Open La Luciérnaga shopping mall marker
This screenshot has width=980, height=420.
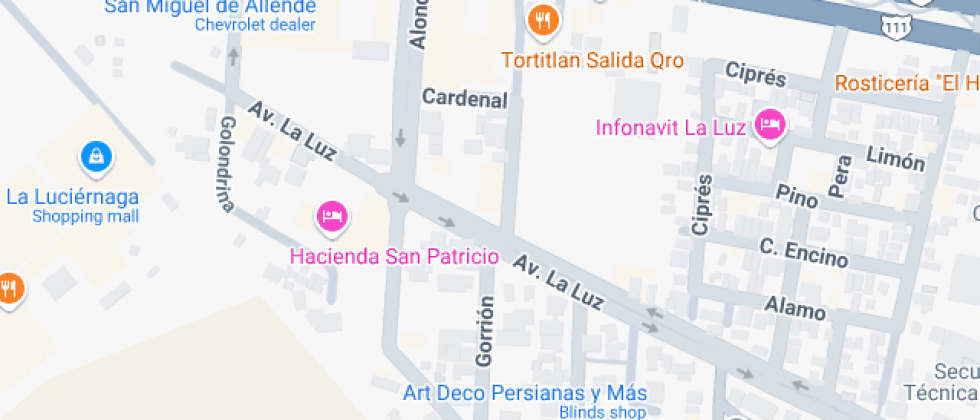(95, 156)
